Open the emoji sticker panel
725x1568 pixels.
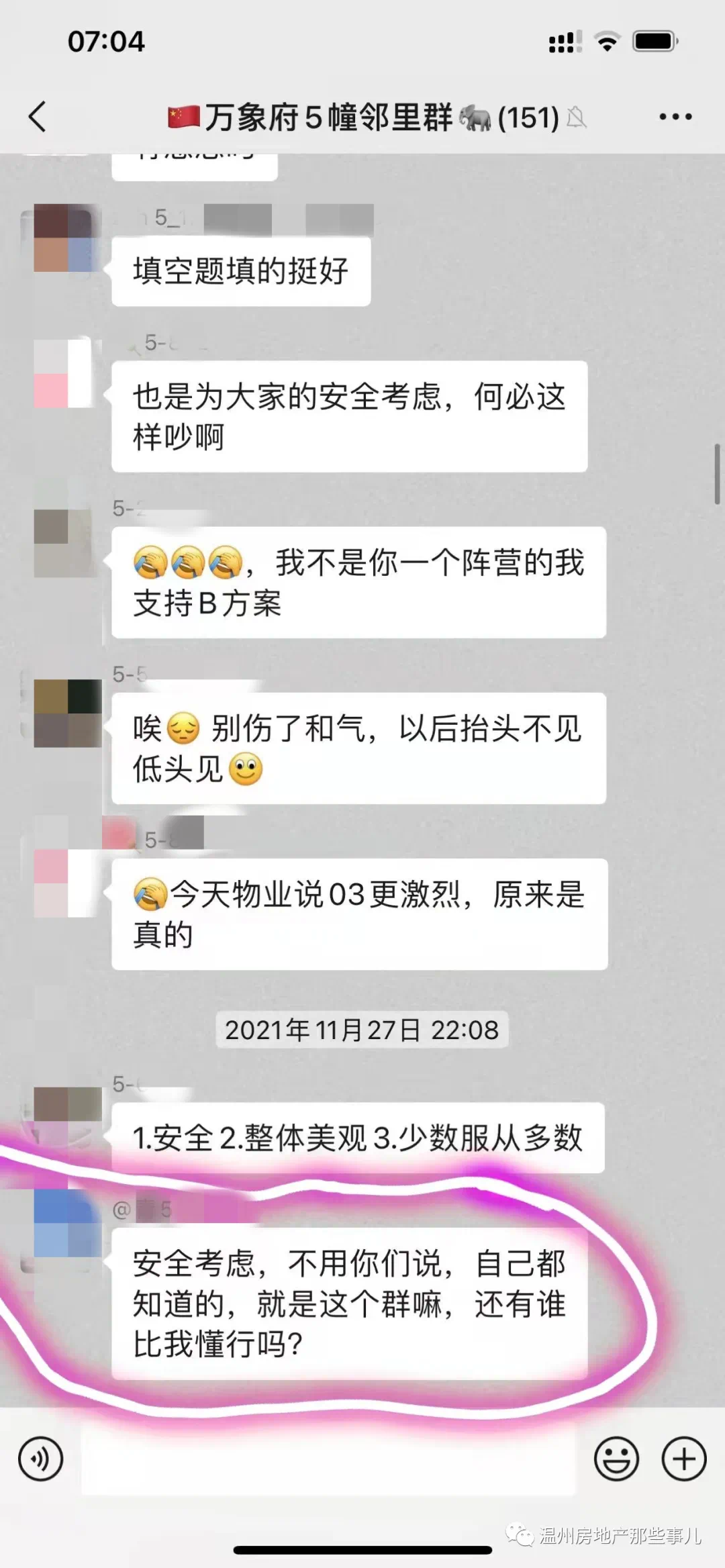616,1459
